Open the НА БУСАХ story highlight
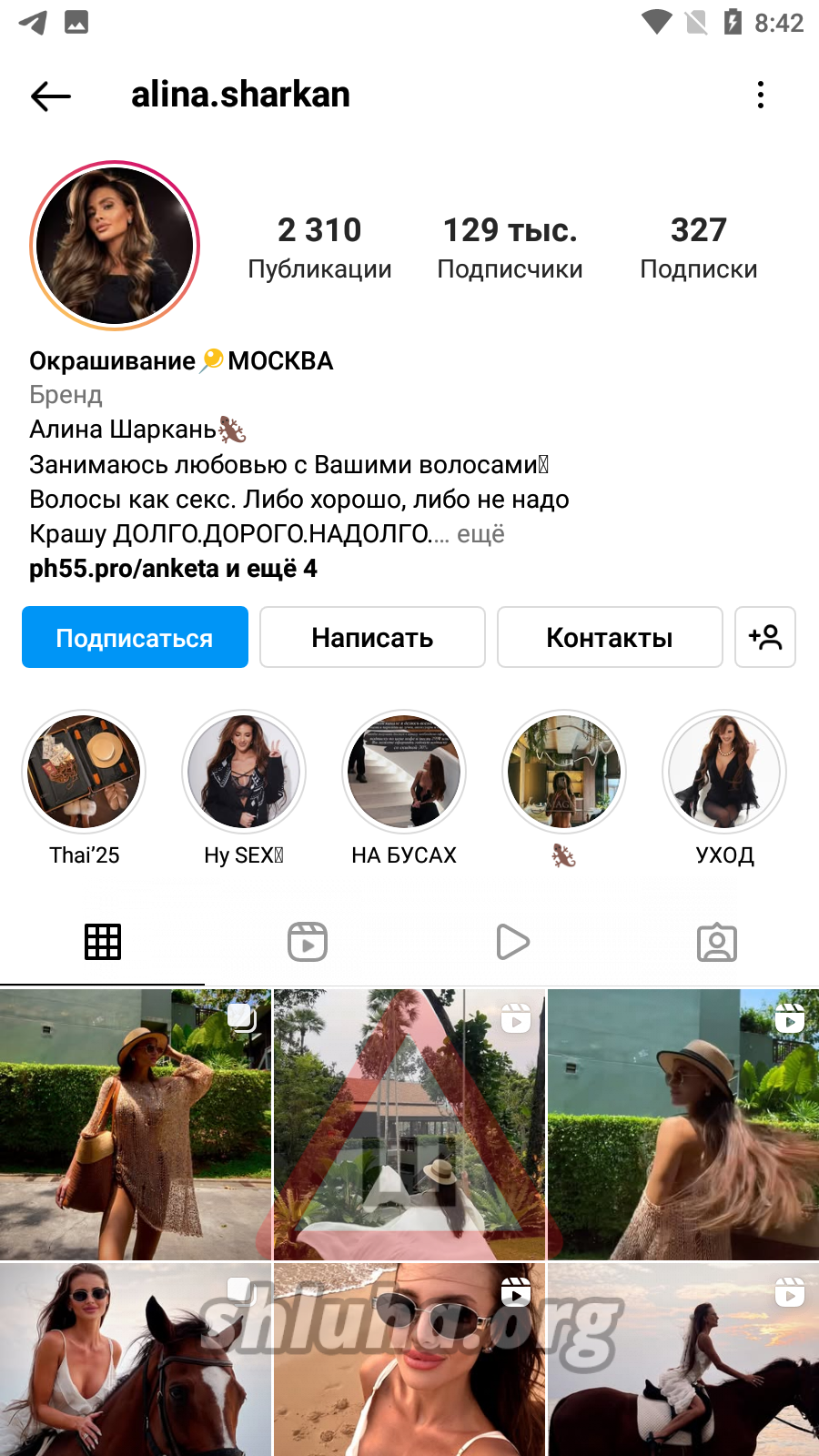819x1456 pixels. [404, 773]
